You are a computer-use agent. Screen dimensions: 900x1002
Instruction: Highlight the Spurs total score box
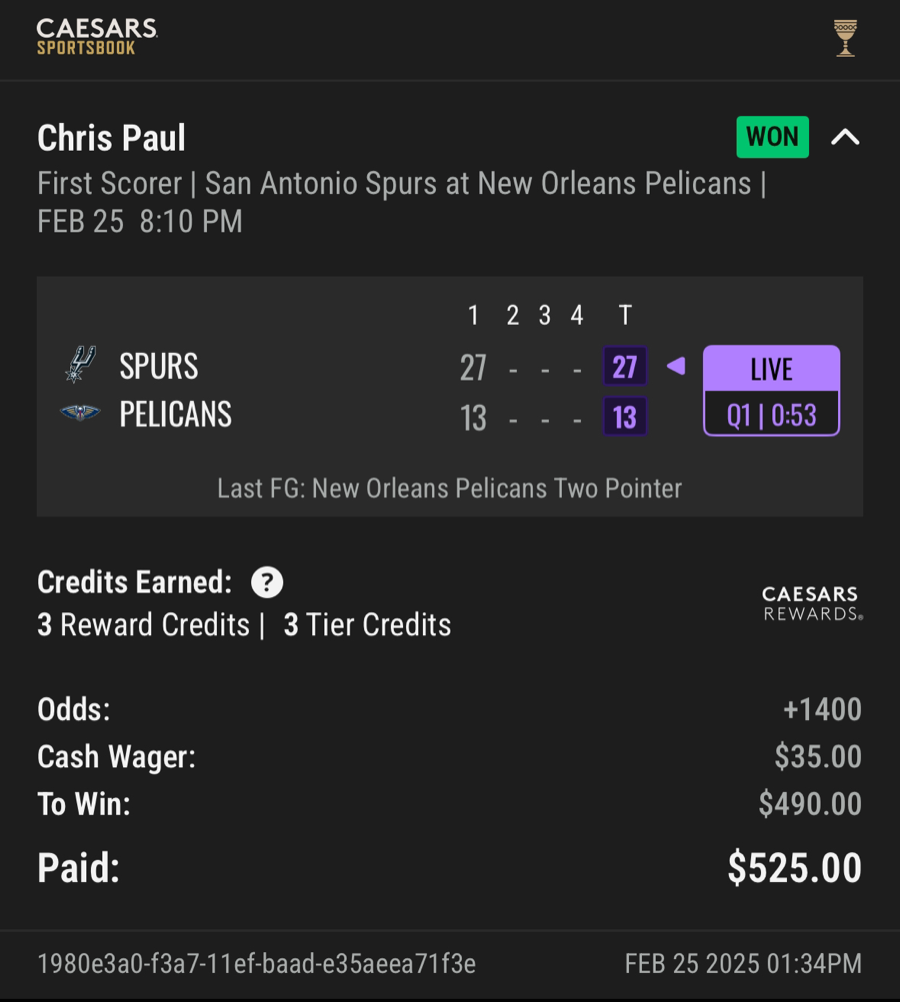tap(624, 366)
